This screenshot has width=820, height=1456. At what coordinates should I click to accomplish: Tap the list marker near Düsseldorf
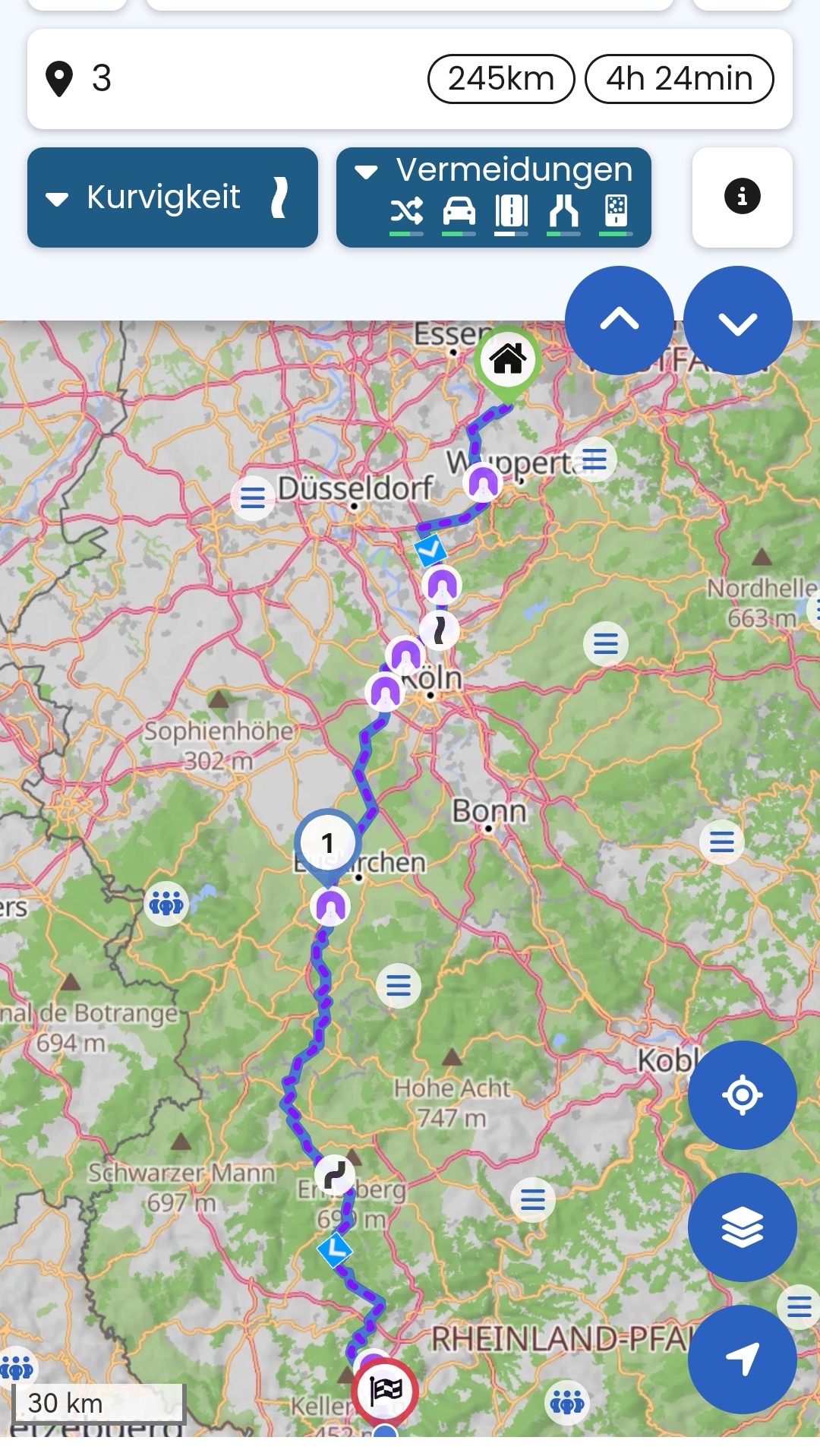pyautogui.click(x=252, y=498)
